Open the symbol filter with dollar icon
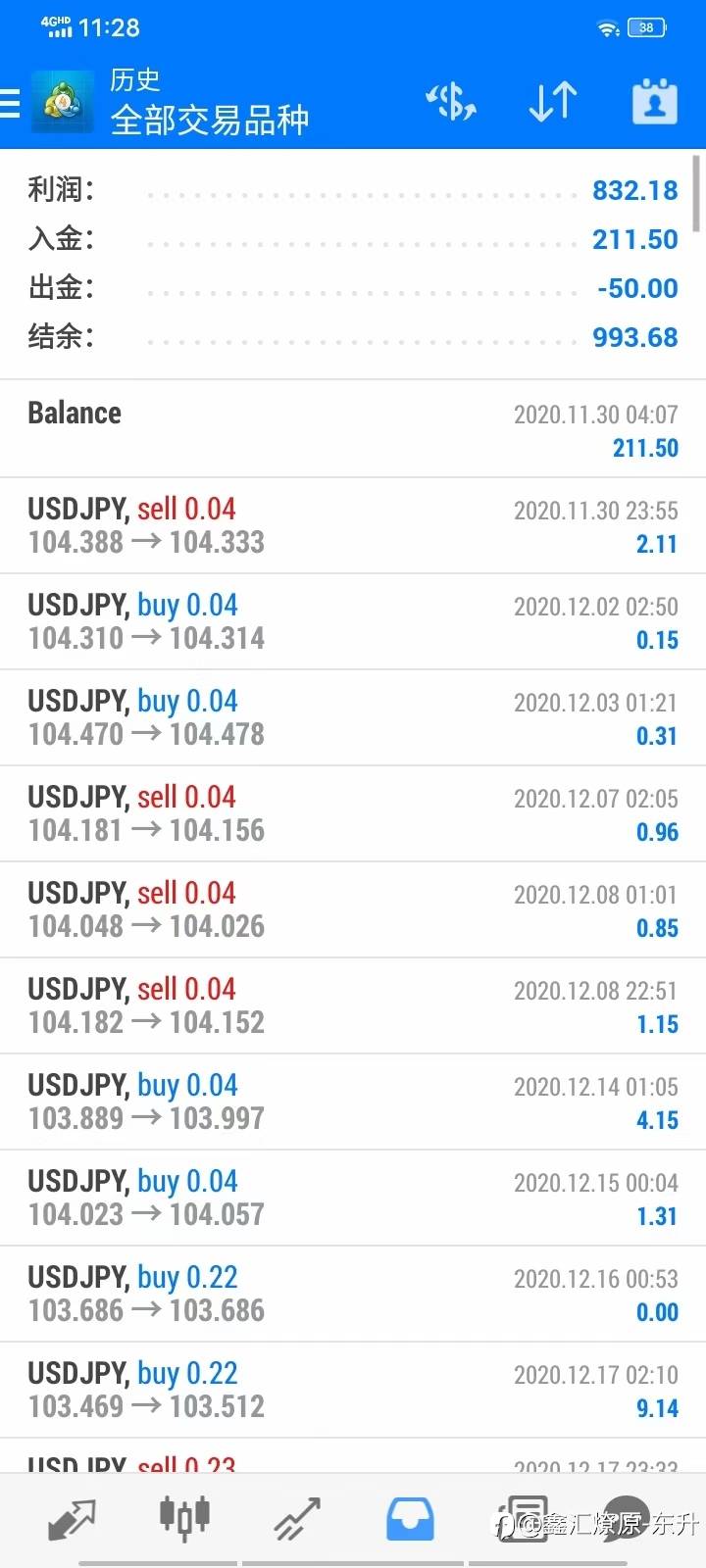The image size is (706, 1568). pos(451,102)
